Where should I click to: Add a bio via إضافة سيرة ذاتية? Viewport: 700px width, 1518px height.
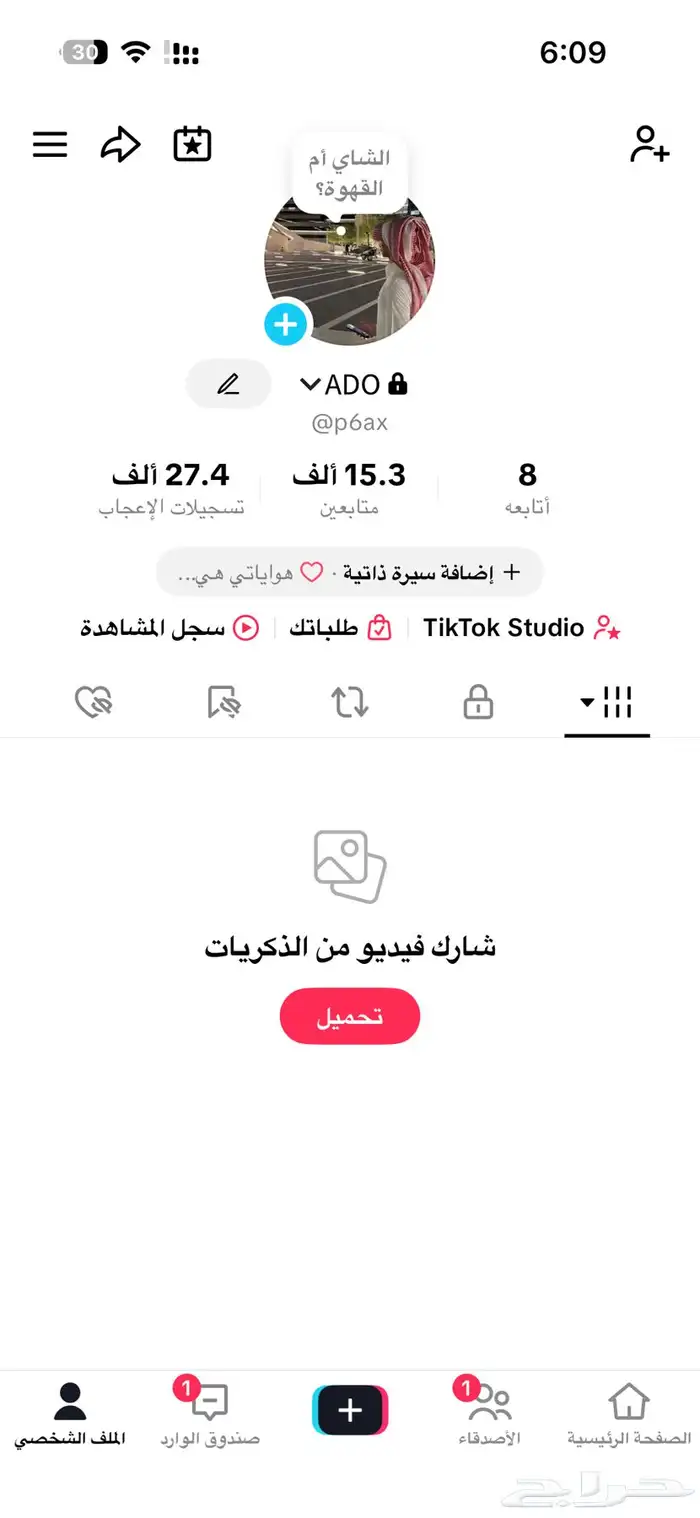pos(430,573)
